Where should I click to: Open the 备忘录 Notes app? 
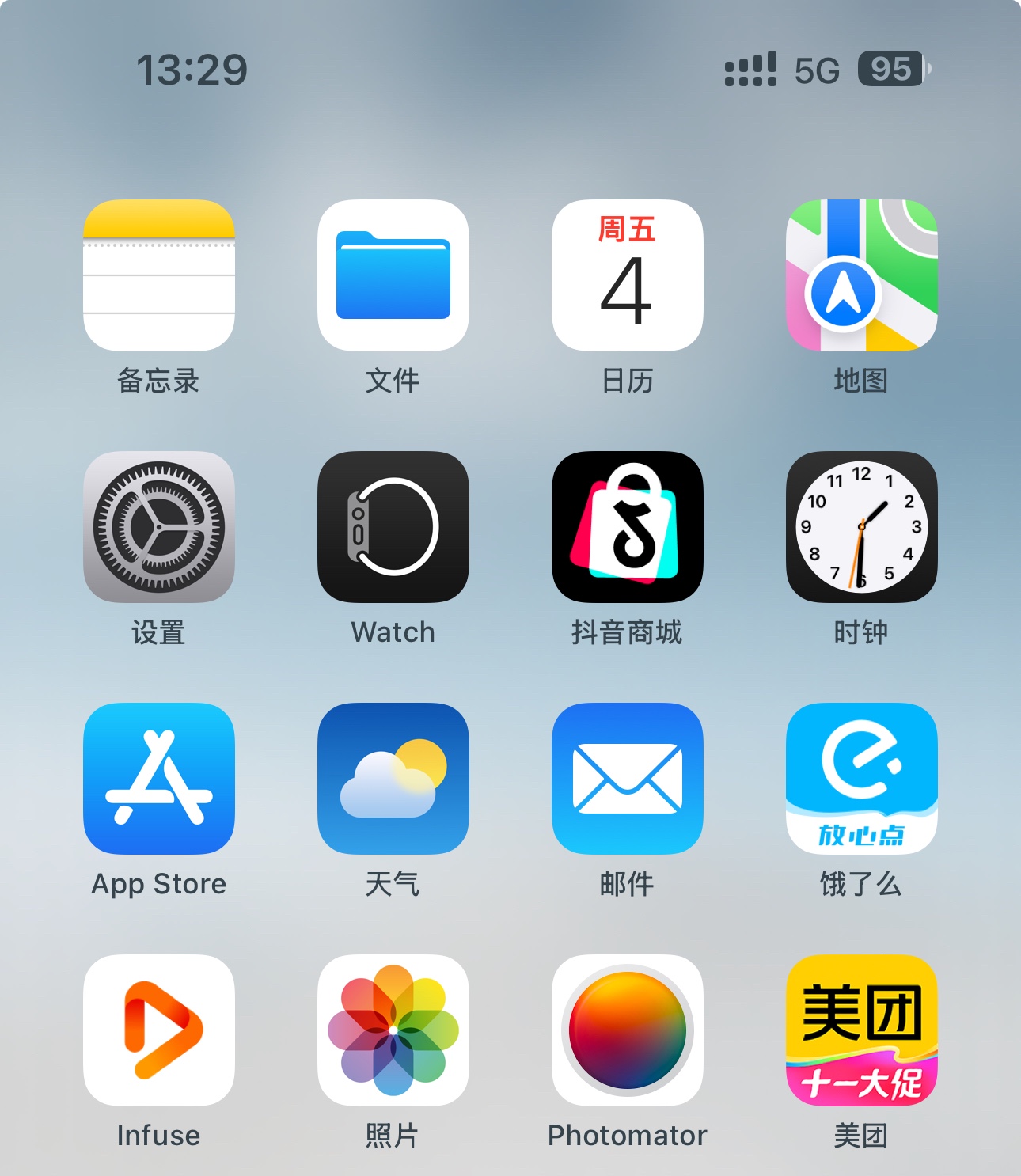point(159,275)
